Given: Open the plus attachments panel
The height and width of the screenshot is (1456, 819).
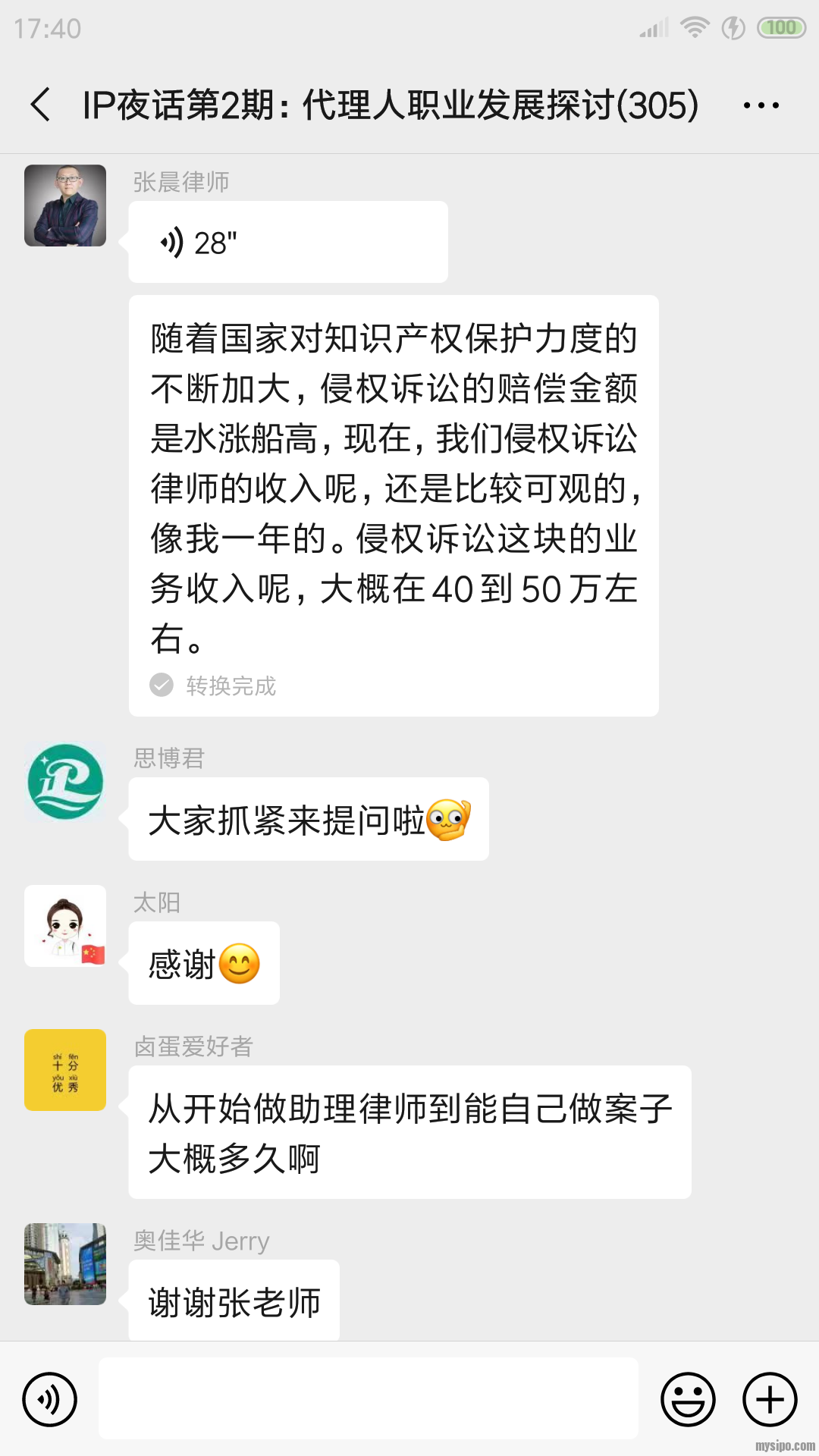Looking at the screenshot, I should (770, 1399).
